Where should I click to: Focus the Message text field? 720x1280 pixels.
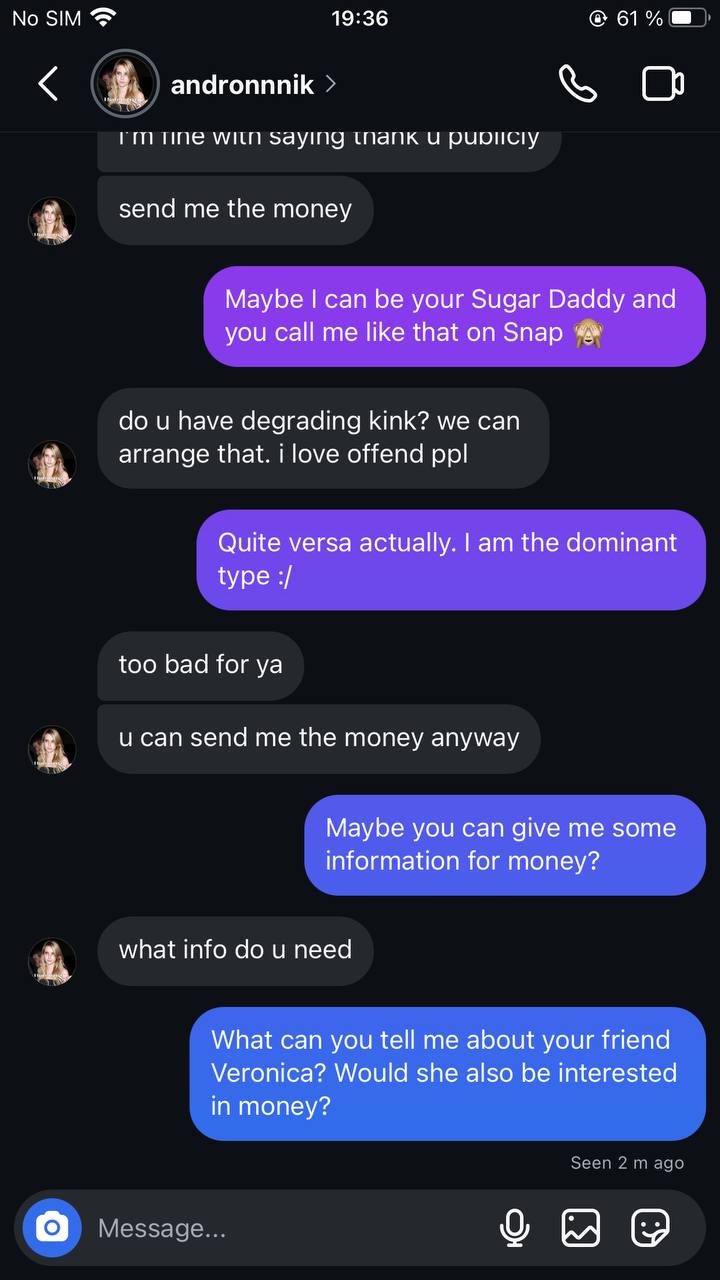290,1228
